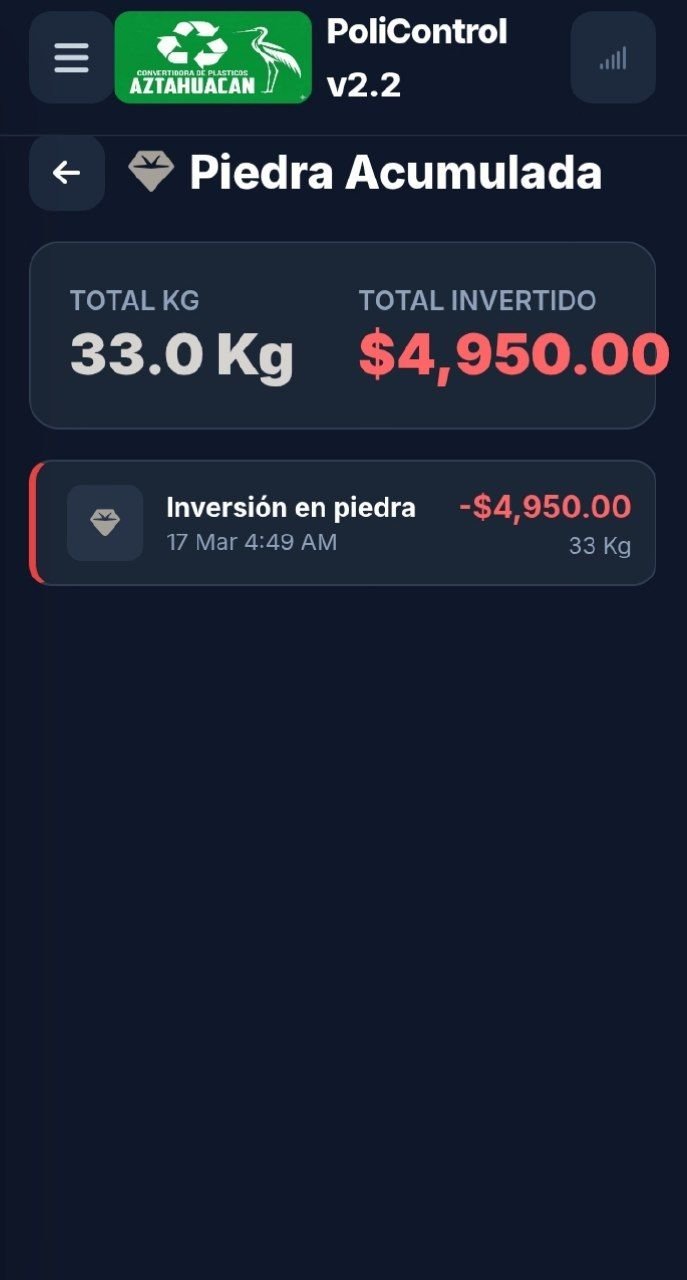Viewport: 687px width, 1280px height.
Task: Open the Inversión en piedra entry
Action: [343, 522]
